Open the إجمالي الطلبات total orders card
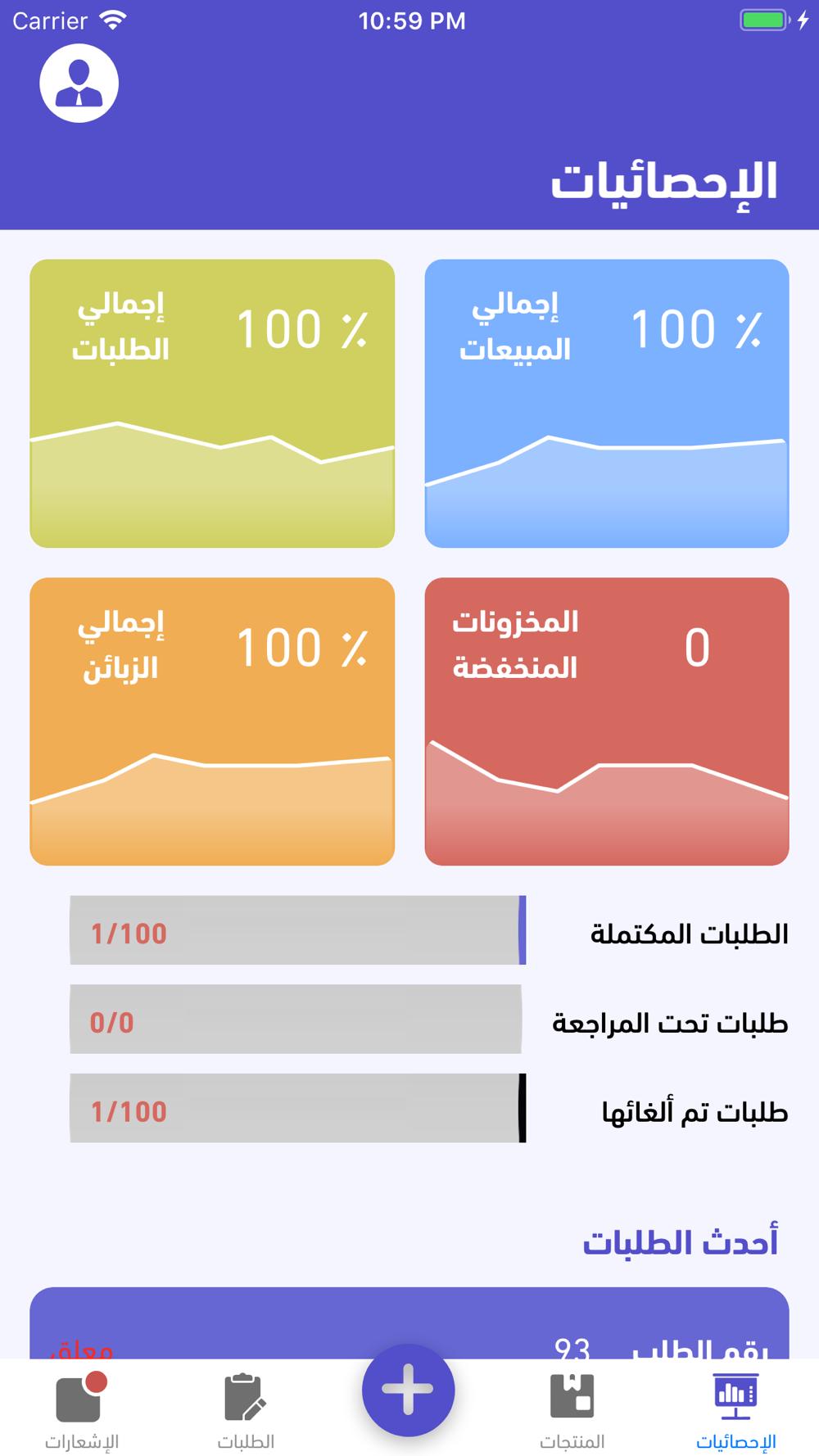Image resolution: width=819 pixels, height=1456 pixels. tap(212, 404)
